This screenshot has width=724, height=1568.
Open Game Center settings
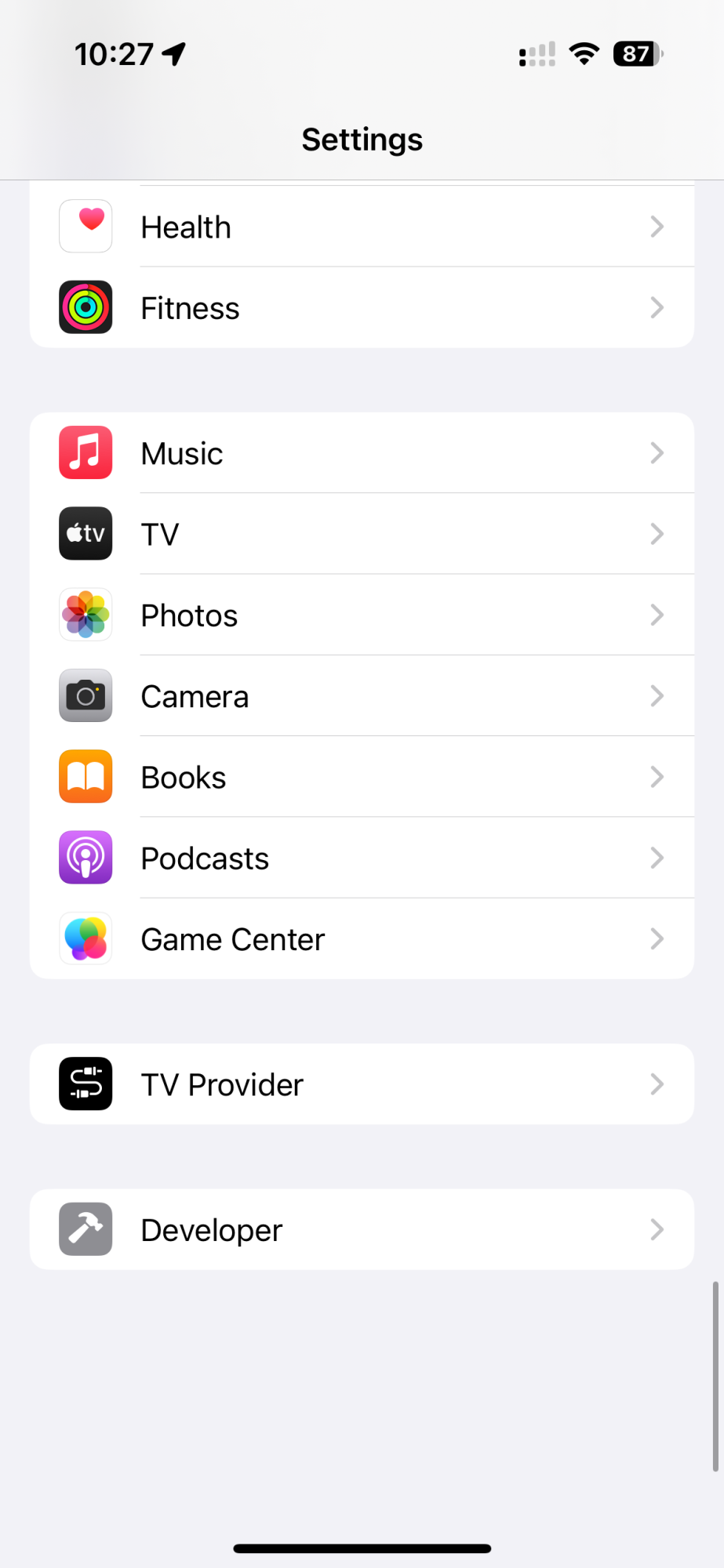click(x=361, y=939)
